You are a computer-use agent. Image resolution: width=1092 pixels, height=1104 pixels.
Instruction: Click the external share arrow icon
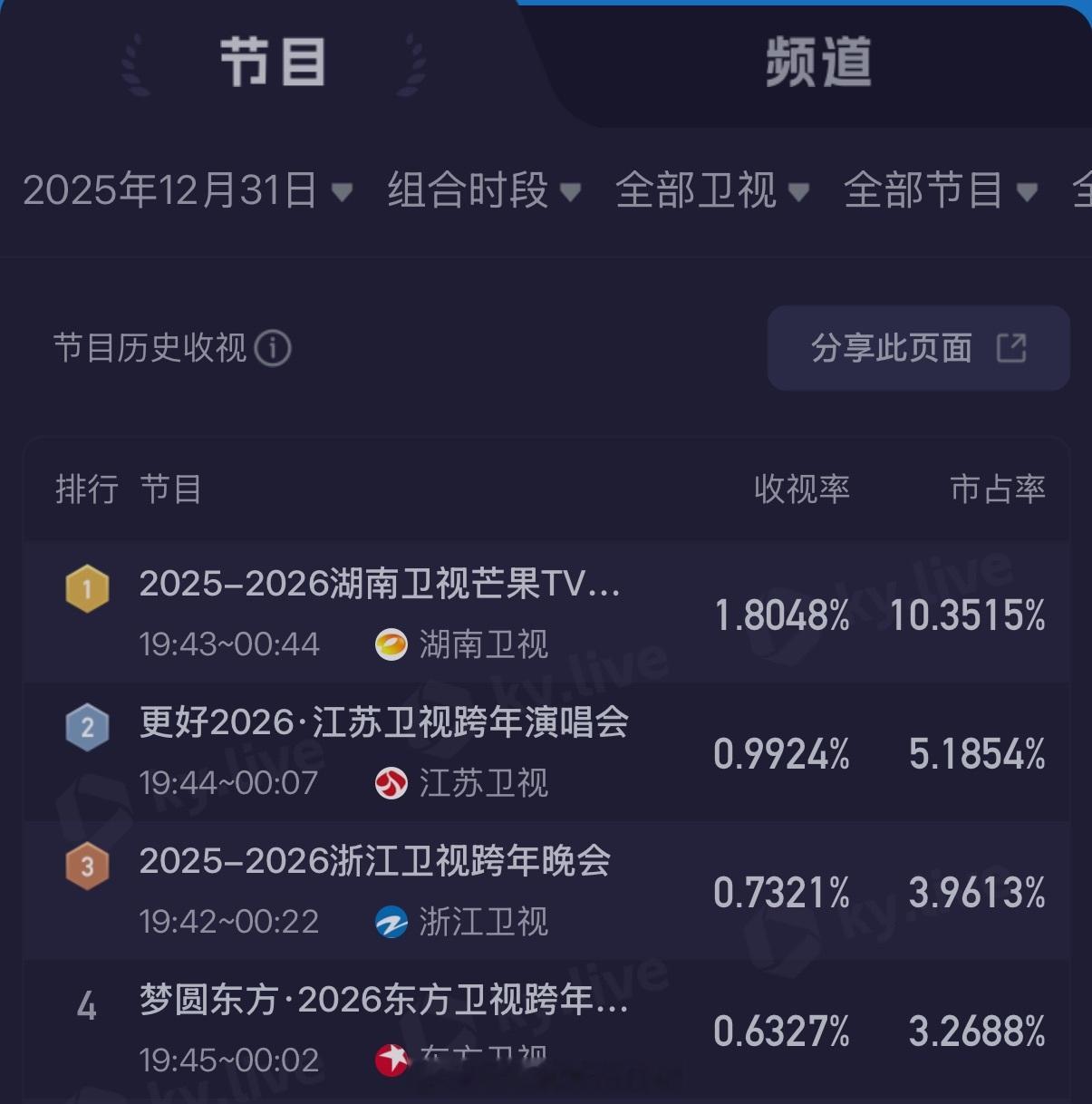1012,348
